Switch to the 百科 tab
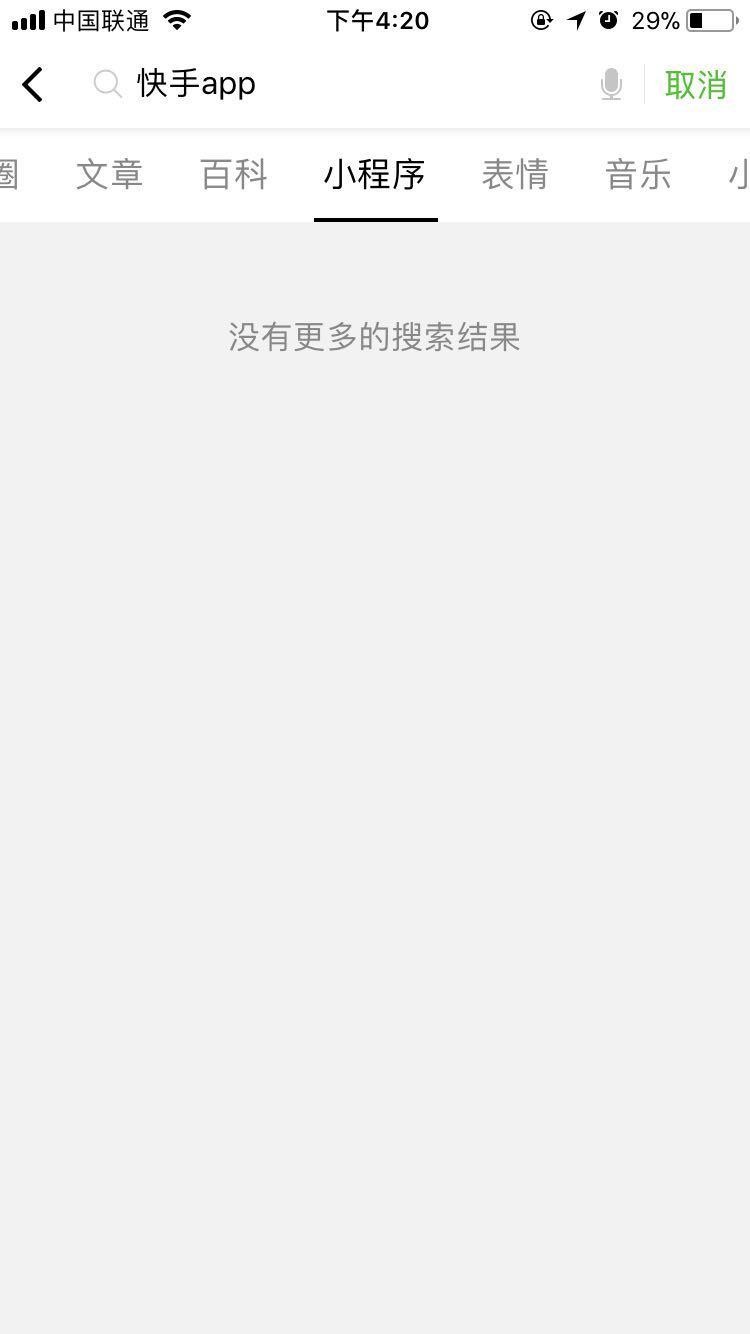 234,175
